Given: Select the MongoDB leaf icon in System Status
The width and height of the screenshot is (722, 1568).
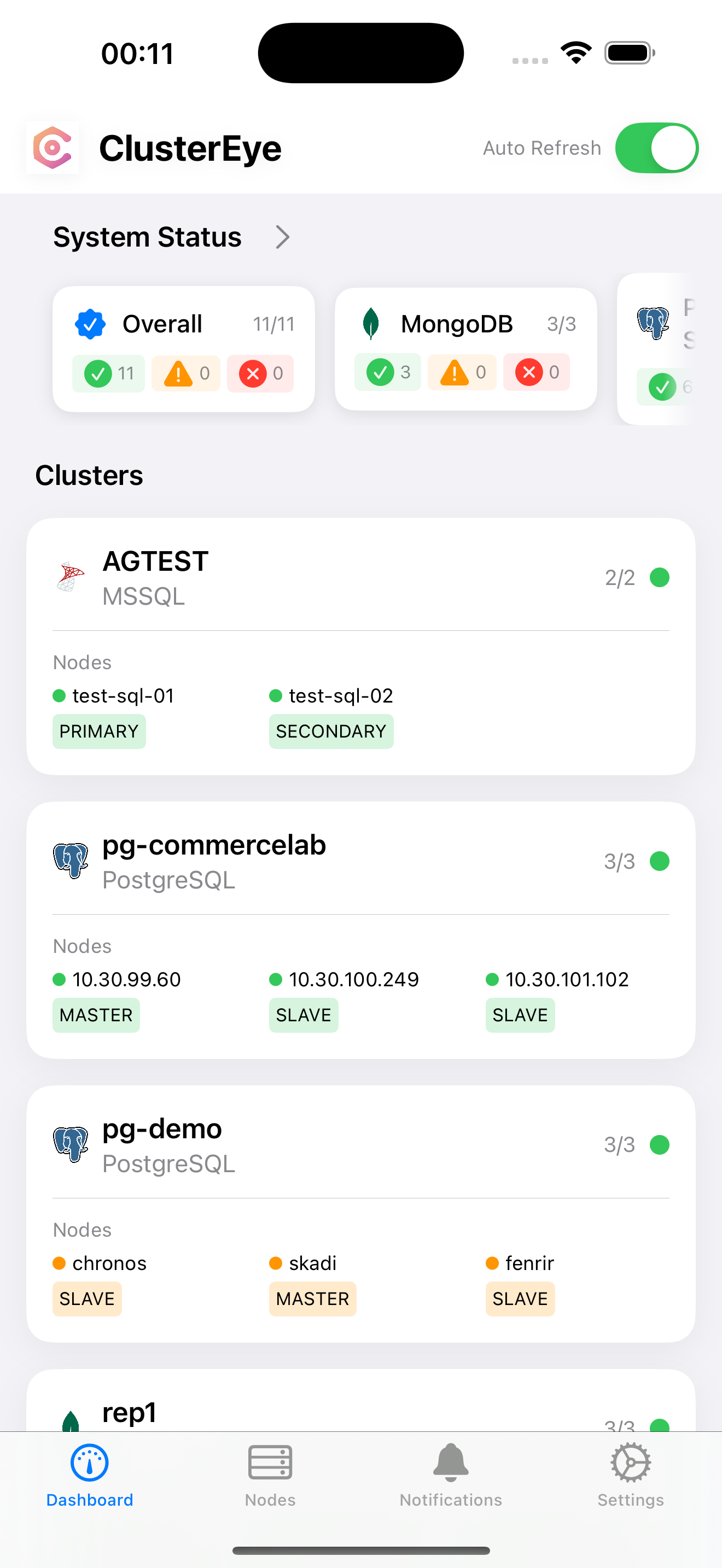Looking at the screenshot, I should pyautogui.click(x=371, y=323).
